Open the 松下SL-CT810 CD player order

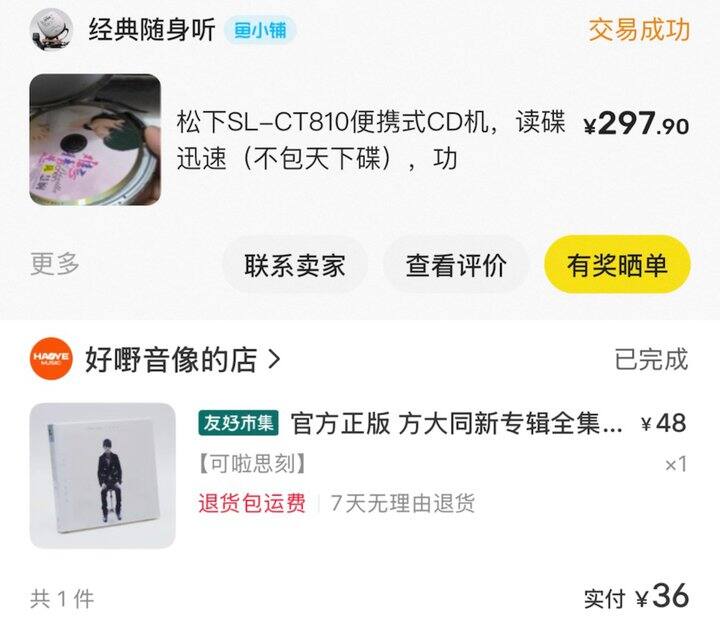370,140
